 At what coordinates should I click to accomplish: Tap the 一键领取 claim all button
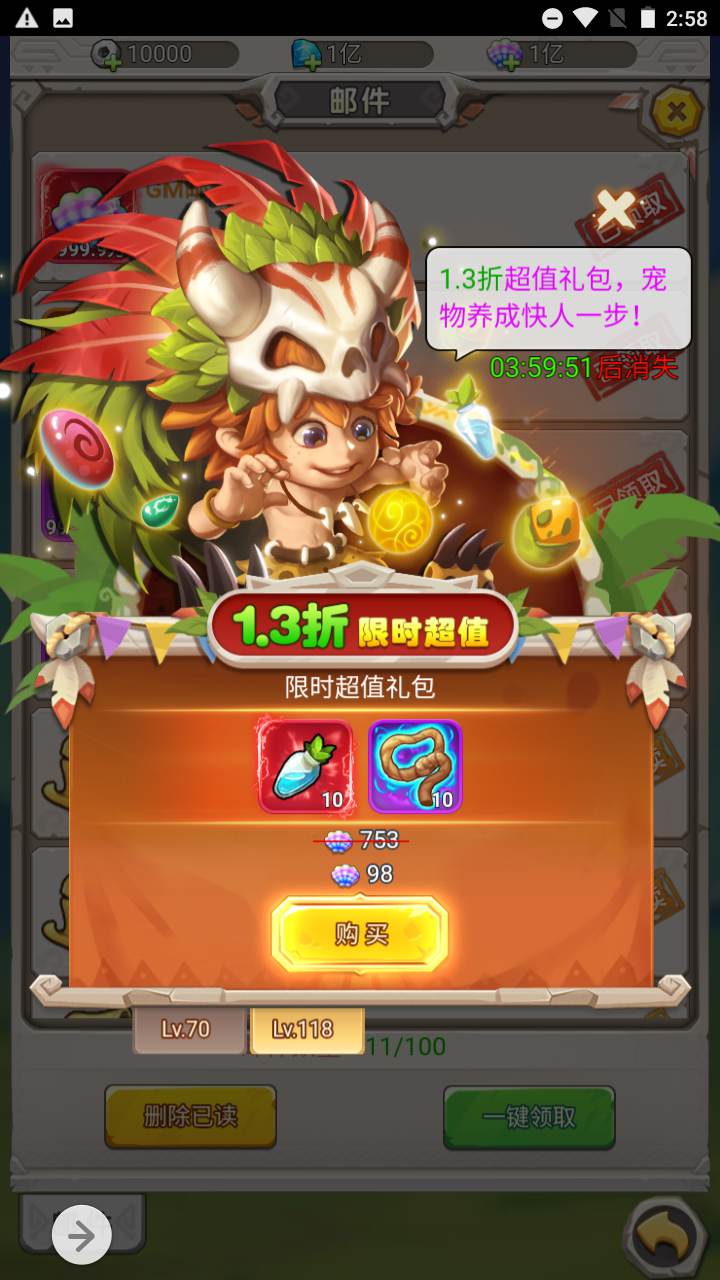pos(529,1116)
